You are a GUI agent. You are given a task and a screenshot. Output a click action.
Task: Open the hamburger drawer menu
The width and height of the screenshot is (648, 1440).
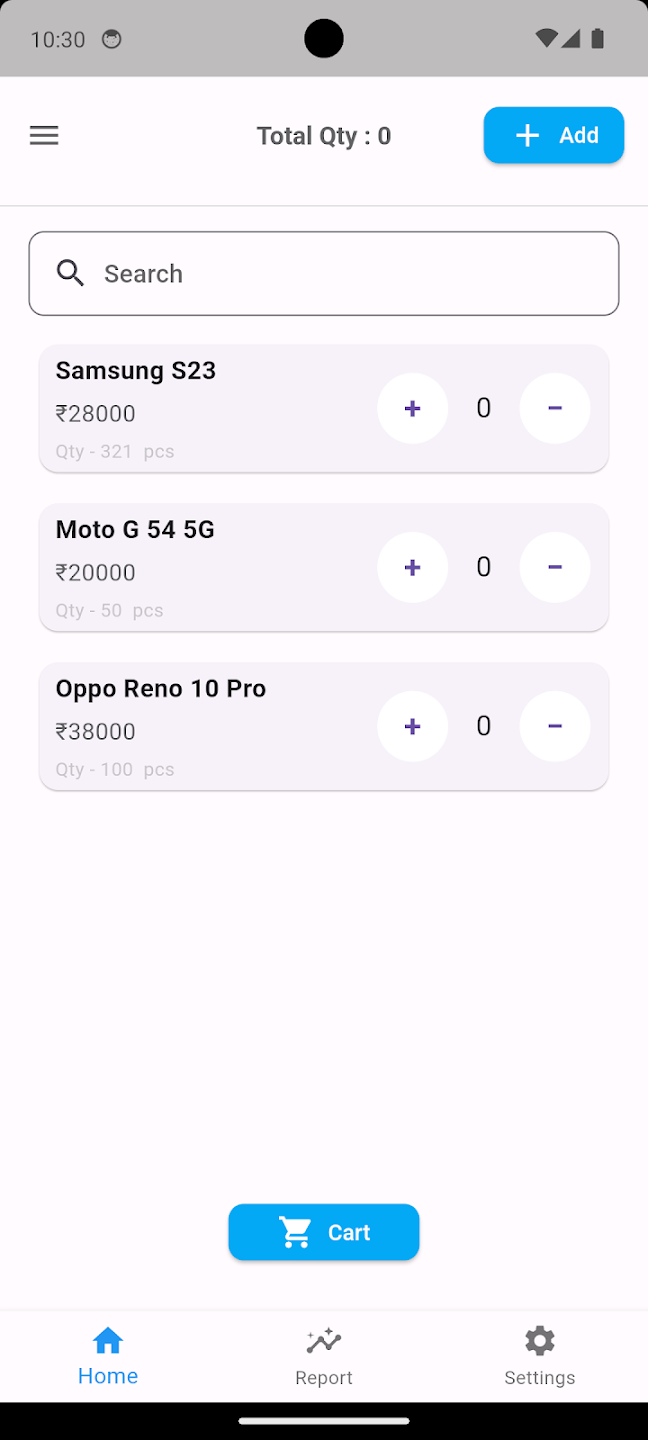pyautogui.click(x=44, y=136)
